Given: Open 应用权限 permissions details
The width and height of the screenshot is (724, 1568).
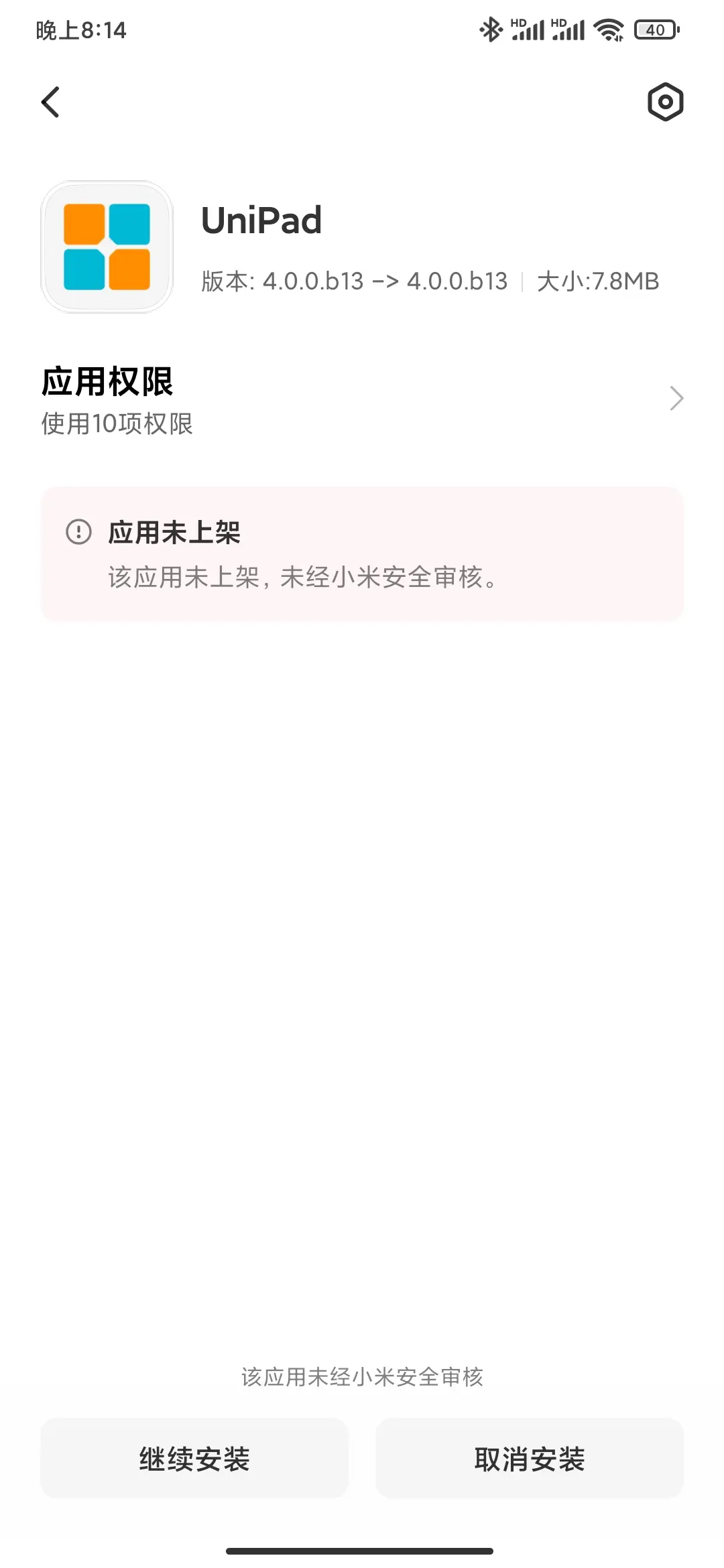Looking at the screenshot, I should click(362, 399).
